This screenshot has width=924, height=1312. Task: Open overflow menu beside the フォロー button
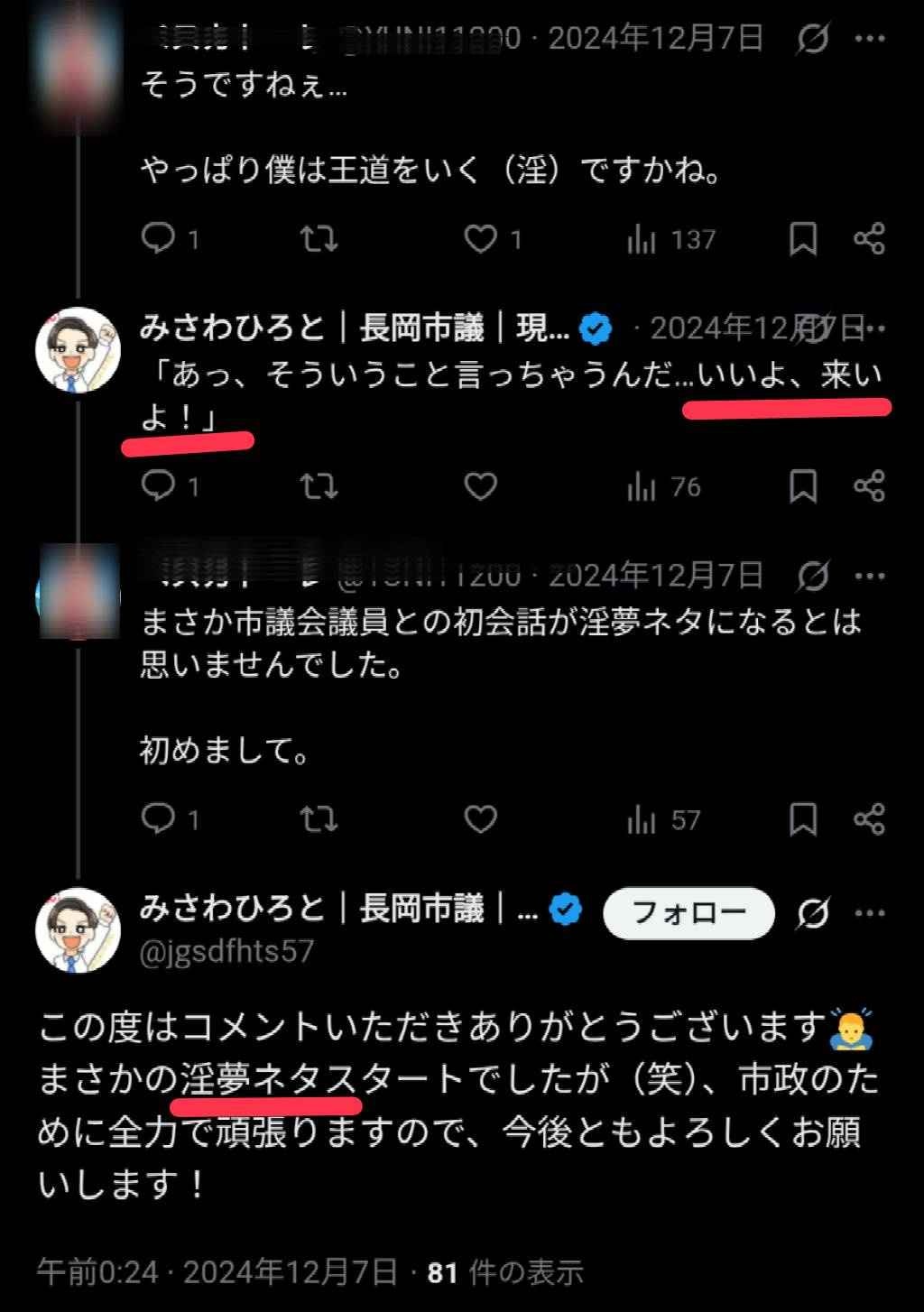[869, 913]
